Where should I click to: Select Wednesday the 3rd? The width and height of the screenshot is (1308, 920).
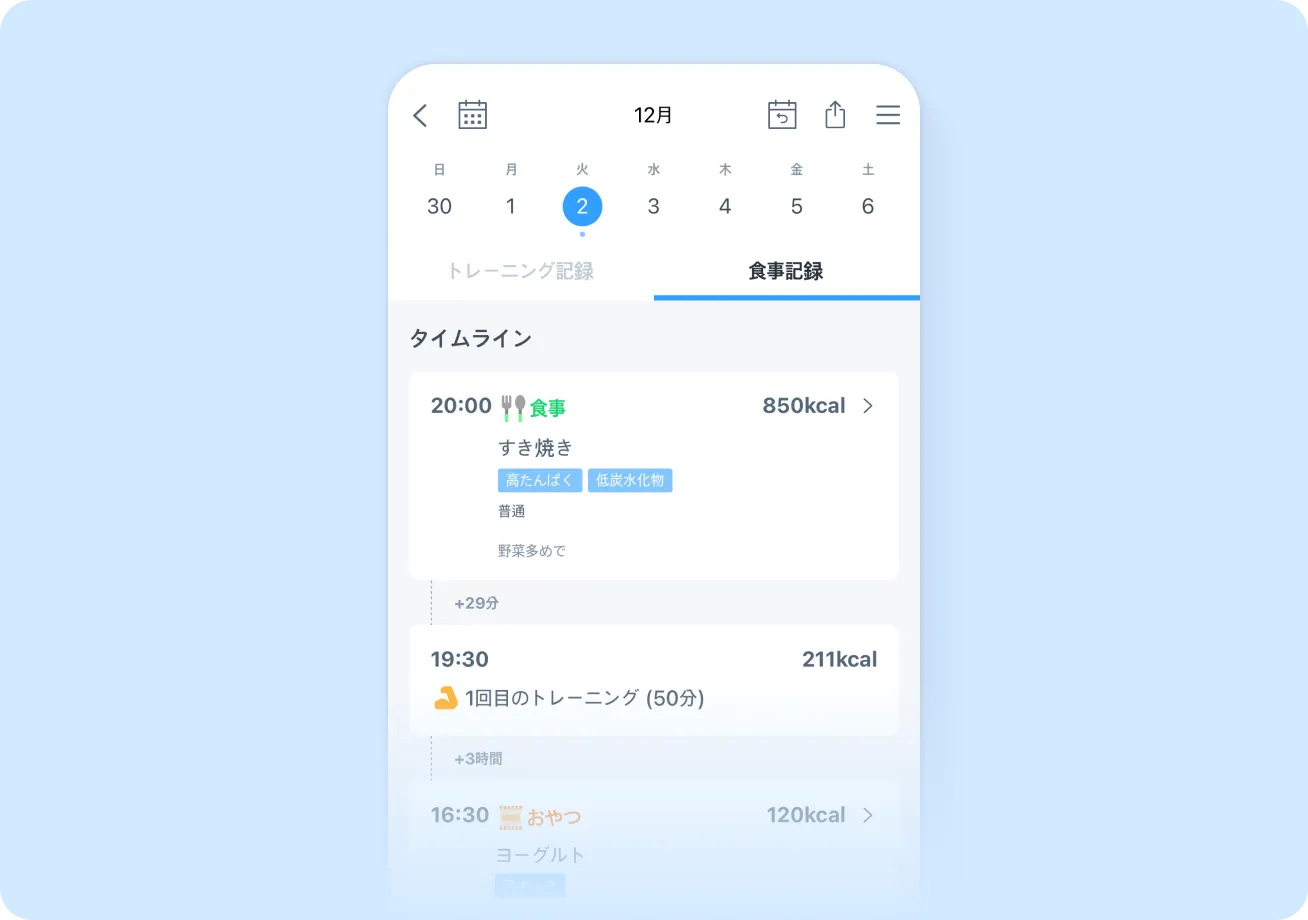point(653,206)
